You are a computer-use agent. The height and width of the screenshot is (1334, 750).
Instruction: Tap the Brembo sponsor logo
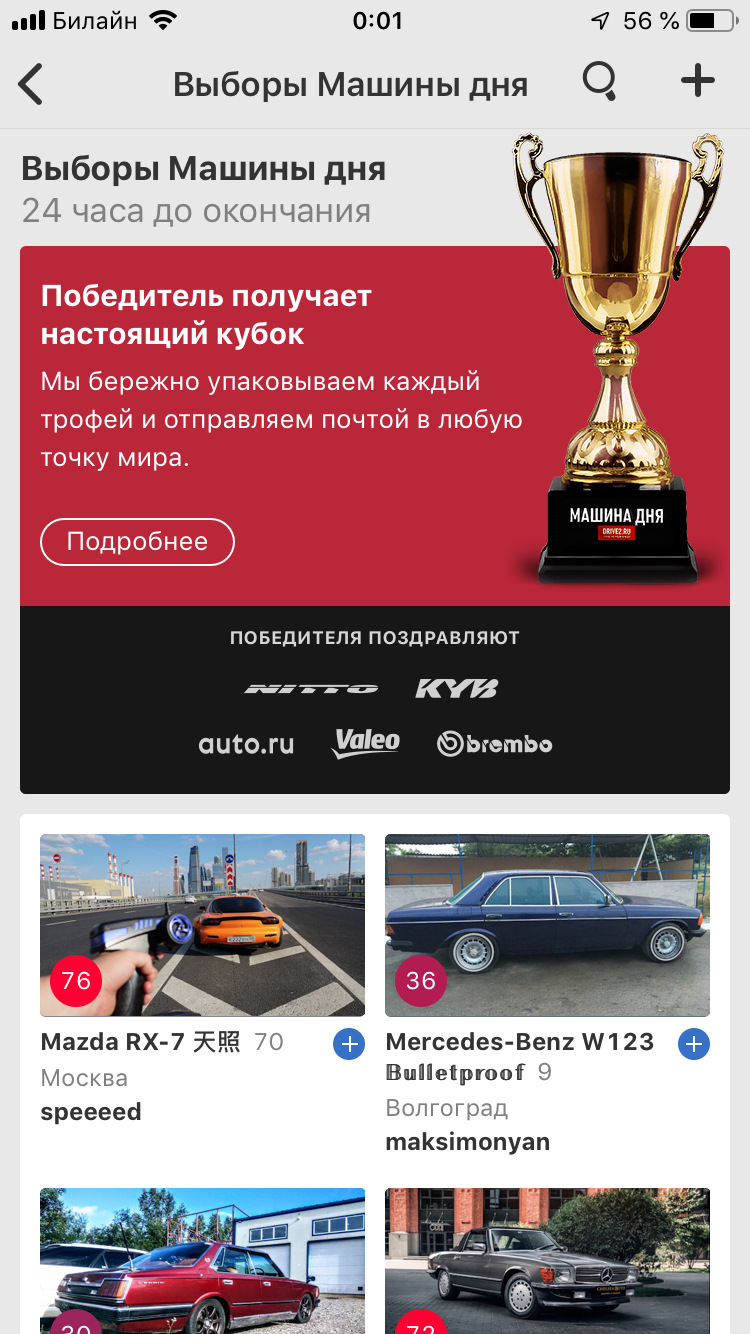click(494, 744)
